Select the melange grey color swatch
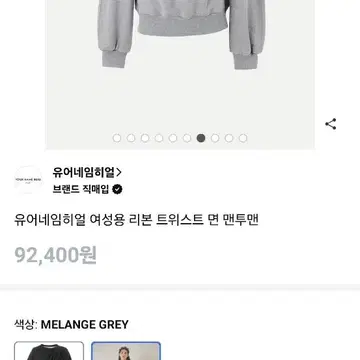This screenshot has width=360, height=360. [x=126, y=351]
